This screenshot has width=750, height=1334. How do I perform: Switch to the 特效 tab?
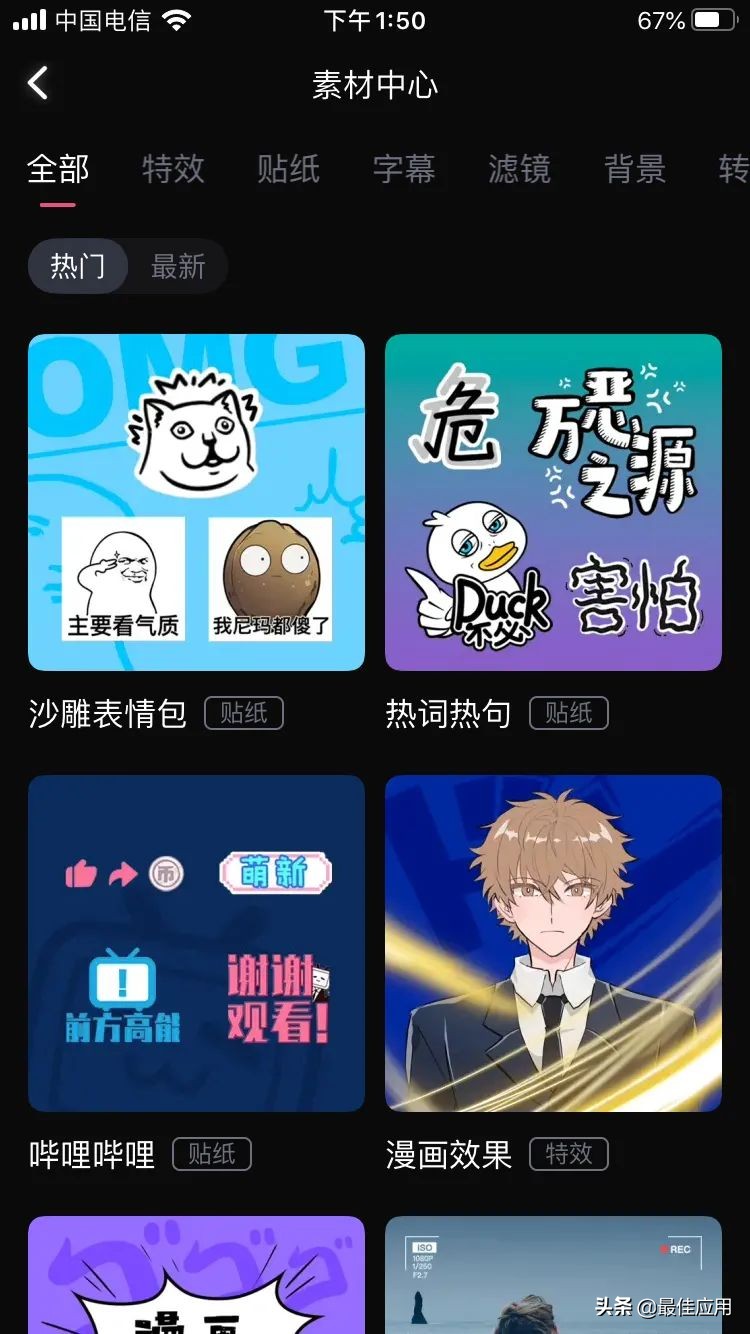coord(173,170)
